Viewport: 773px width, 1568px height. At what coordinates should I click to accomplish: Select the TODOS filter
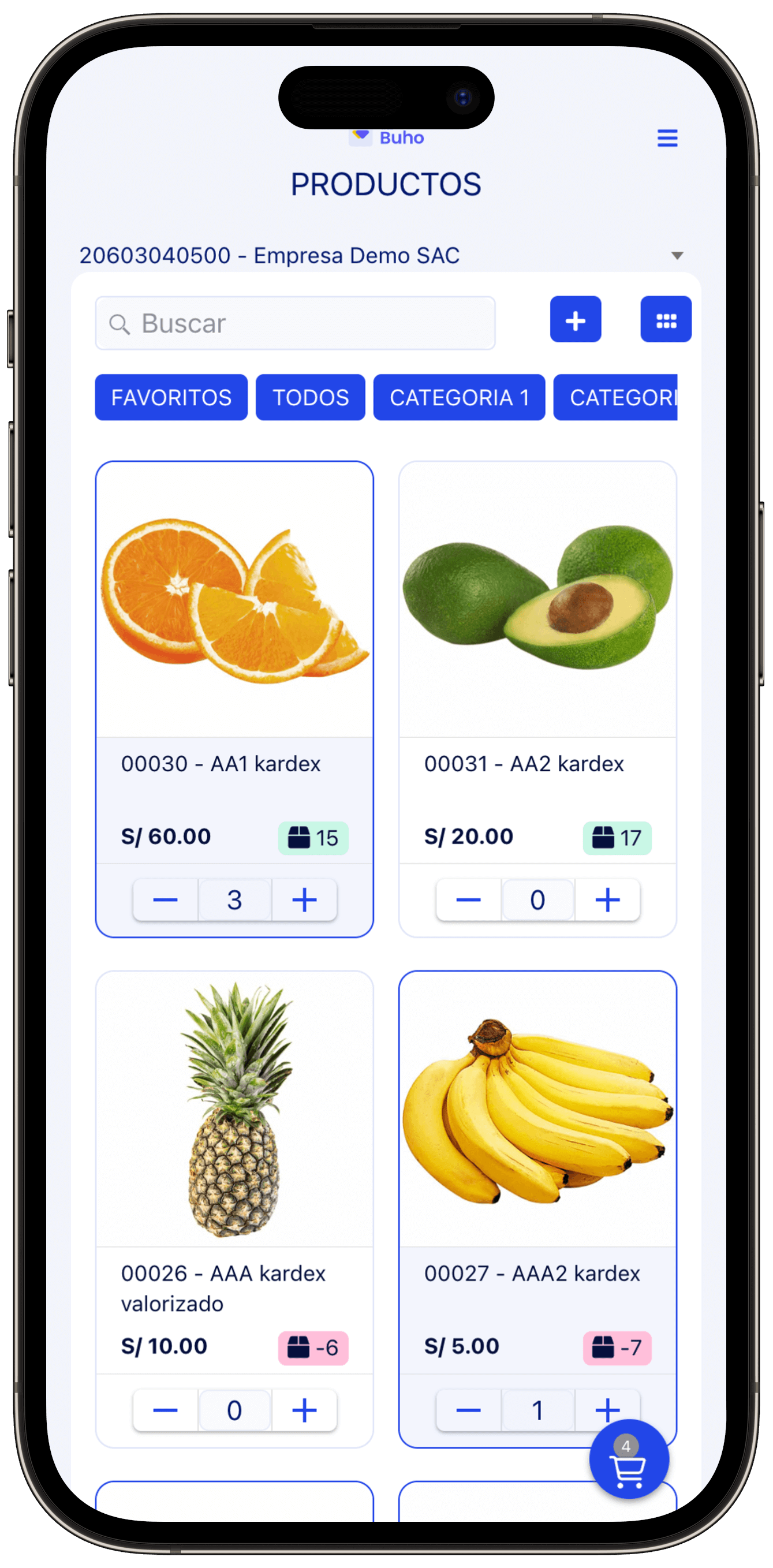[311, 397]
